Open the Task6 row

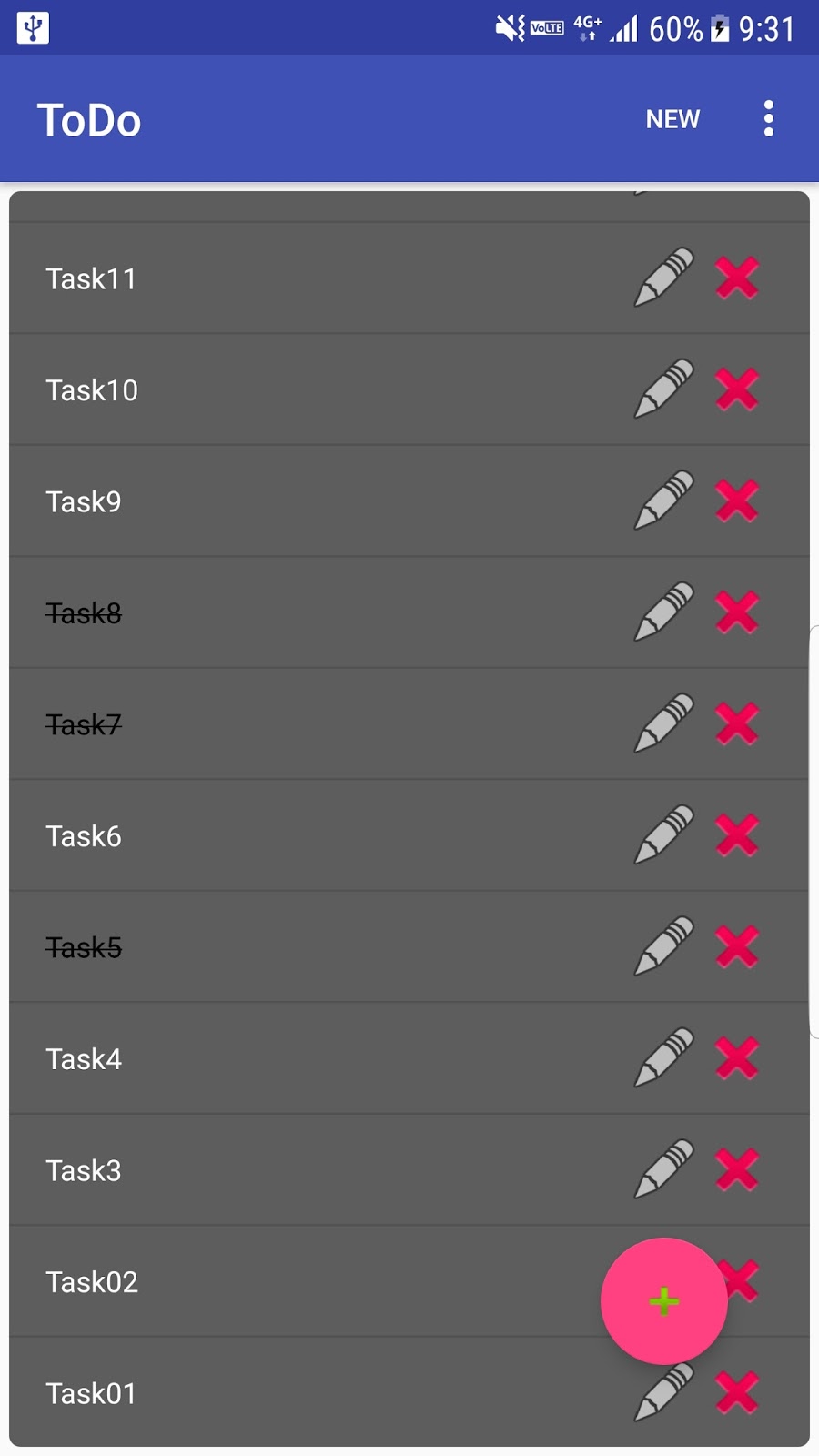click(x=409, y=835)
